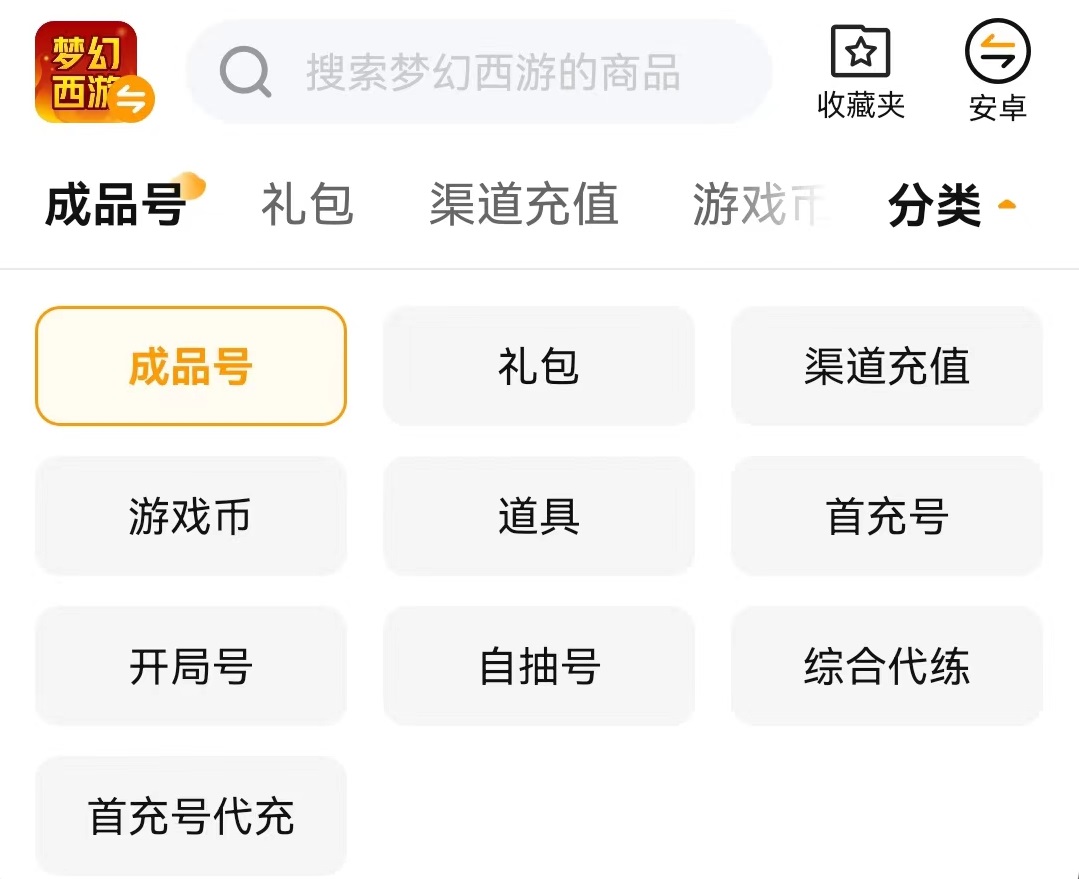Select the 首充号 category chip
The height and width of the screenshot is (879, 1079).
point(886,516)
